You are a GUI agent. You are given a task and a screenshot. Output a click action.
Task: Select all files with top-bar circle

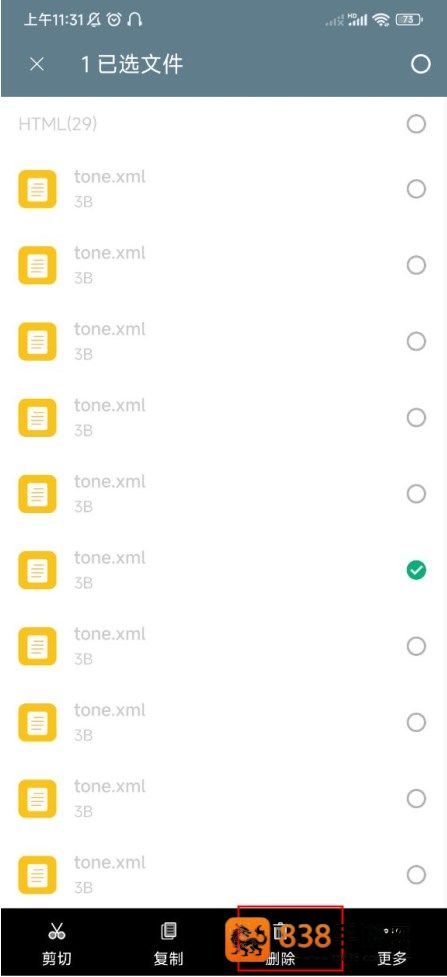point(421,64)
